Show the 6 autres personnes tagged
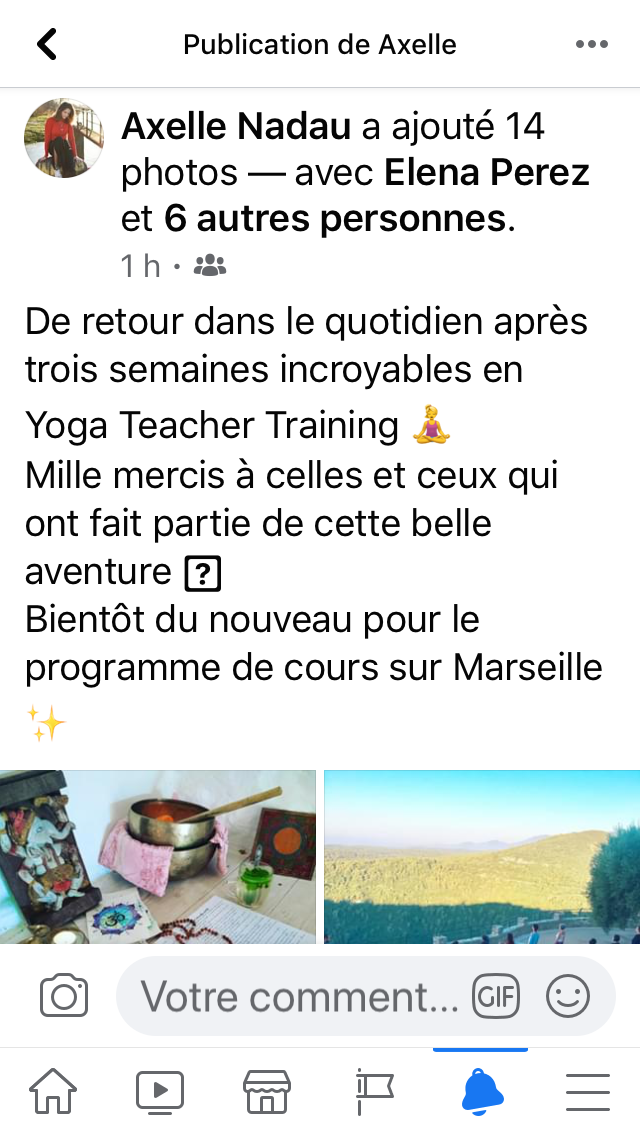This screenshot has width=640, height=1136. [x=335, y=218]
